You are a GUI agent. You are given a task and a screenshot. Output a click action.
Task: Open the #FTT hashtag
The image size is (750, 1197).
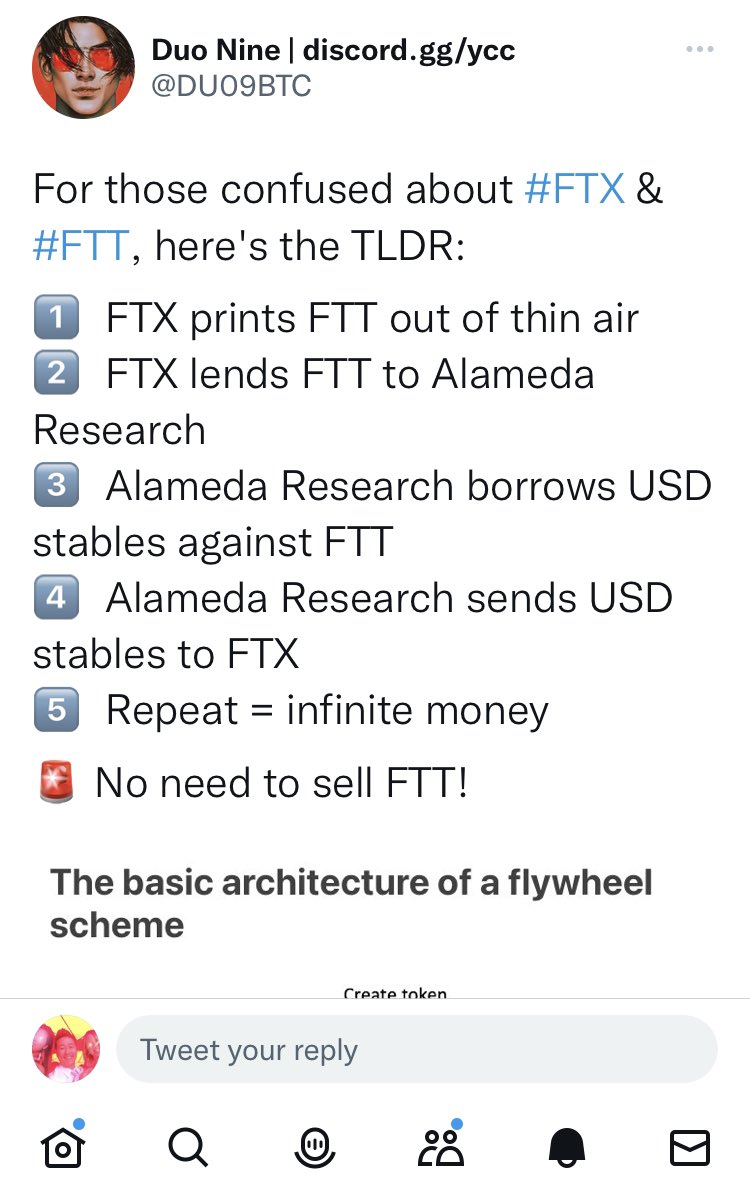point(80,246)
